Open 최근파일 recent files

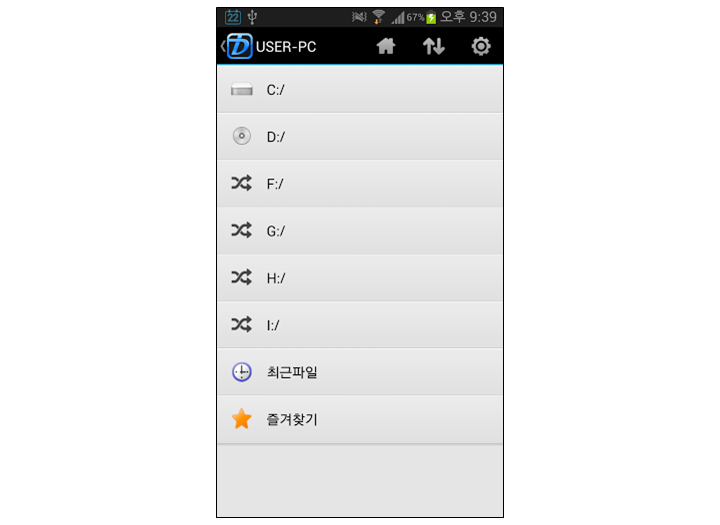(x=359, y=372)
